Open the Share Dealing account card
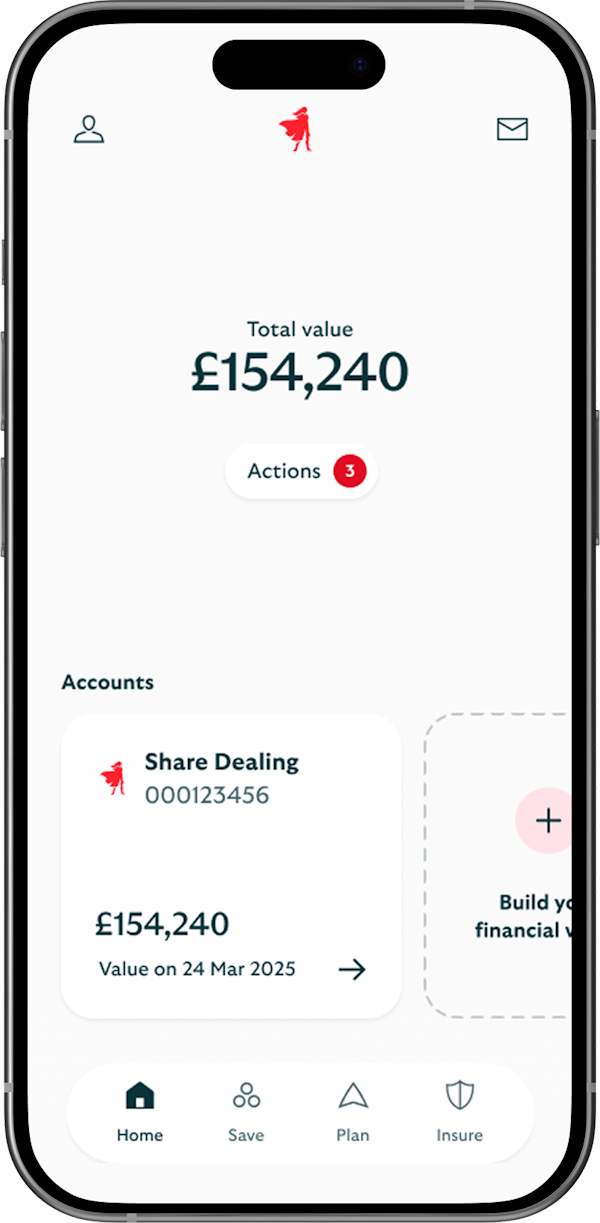Screen dimensions: 600x1223 click(x=231, y=865)
